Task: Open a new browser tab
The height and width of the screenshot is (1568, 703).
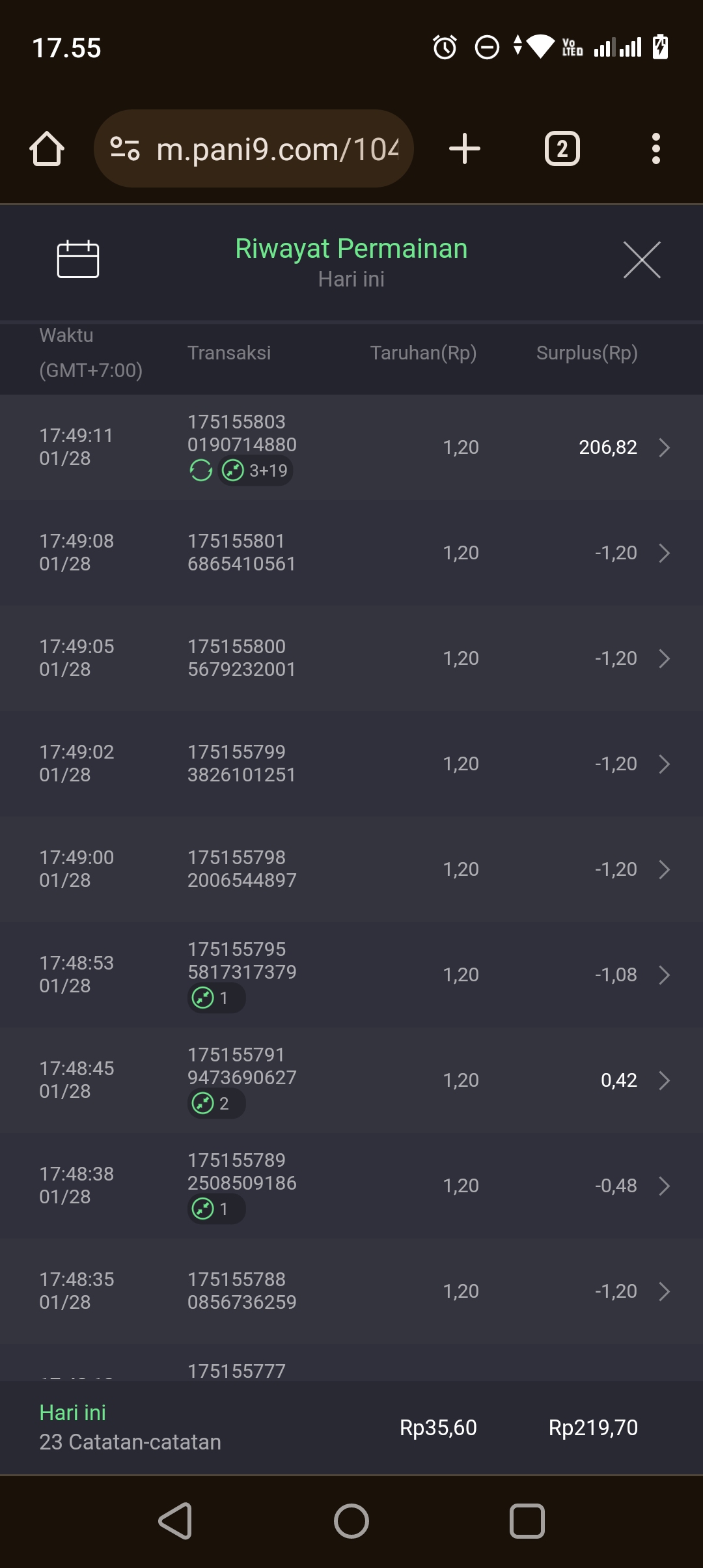Action: 465,149
